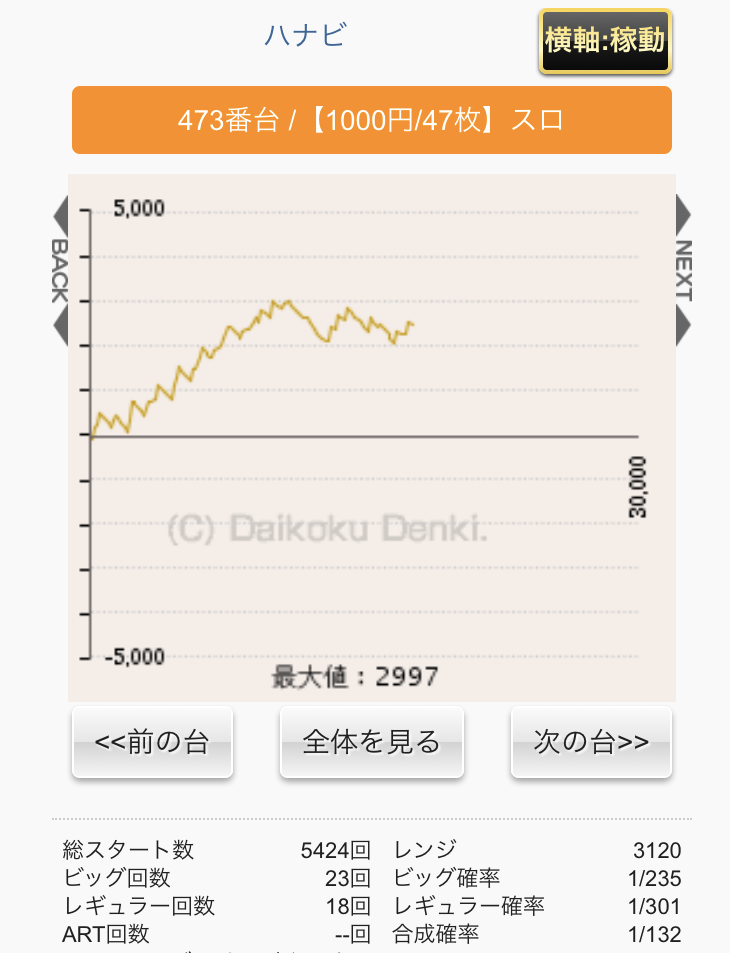Open 全体を見る overview

(371, 742)
